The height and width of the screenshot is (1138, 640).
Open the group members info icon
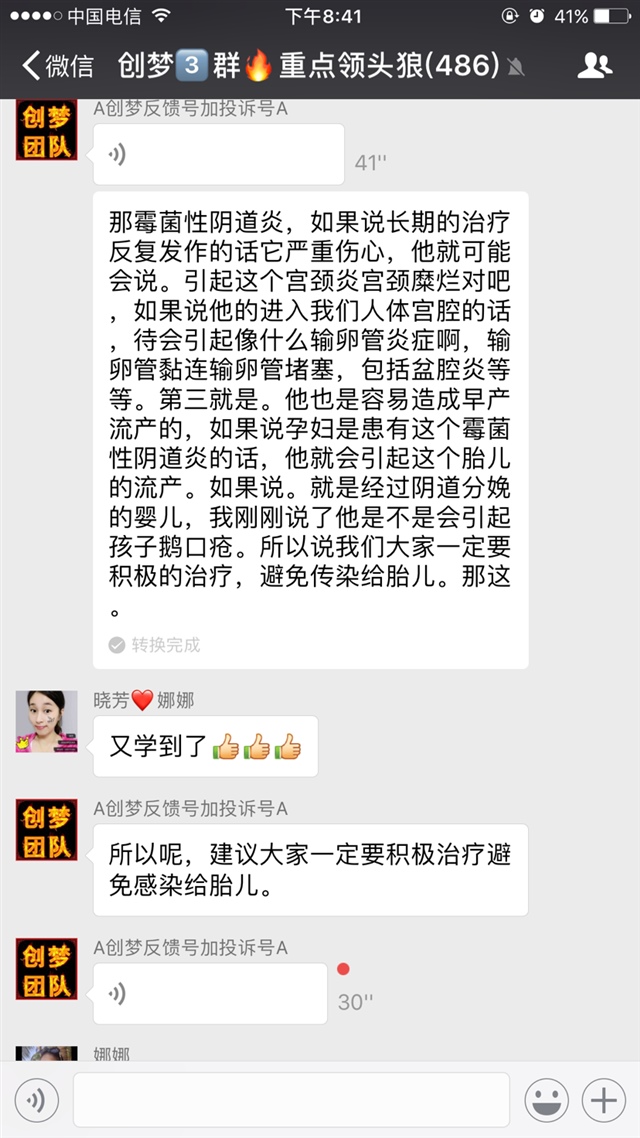[x=595, y=66]
